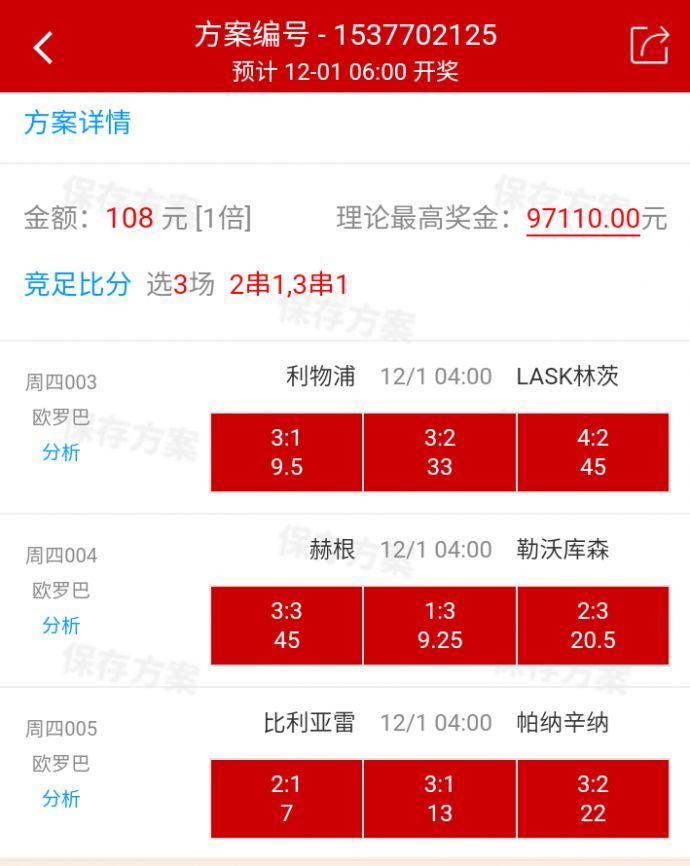Open 分析 for the 比利亚雷 vs 帕纳辛纳 match
Screen dimensions: 690x866
(61, 799)
